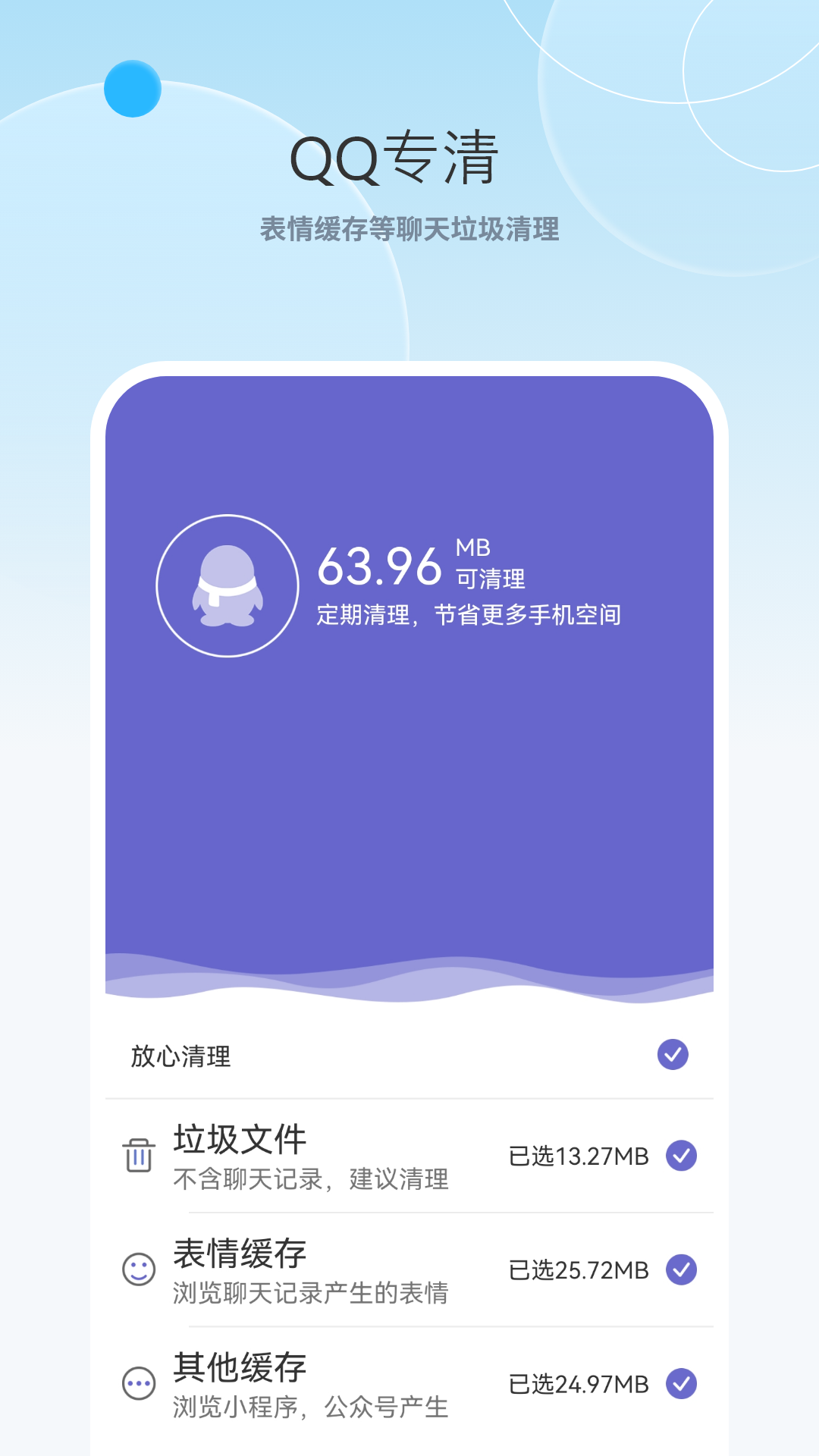Uncheck the 表情缓存 selection circle

(x=682, y=1266)
